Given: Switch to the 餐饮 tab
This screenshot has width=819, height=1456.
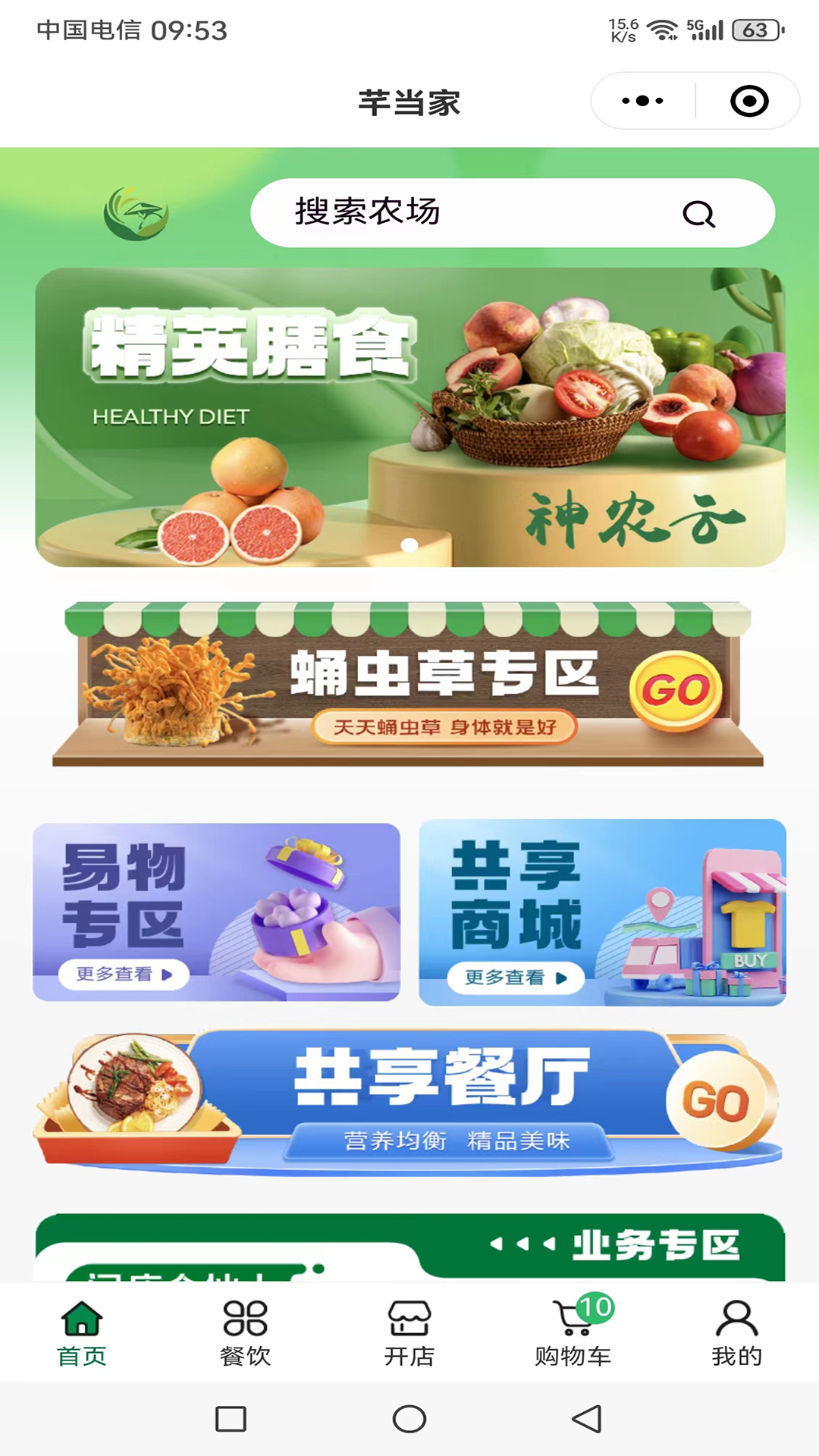Looking at the screenshot, I should (x=245, y=1333).
